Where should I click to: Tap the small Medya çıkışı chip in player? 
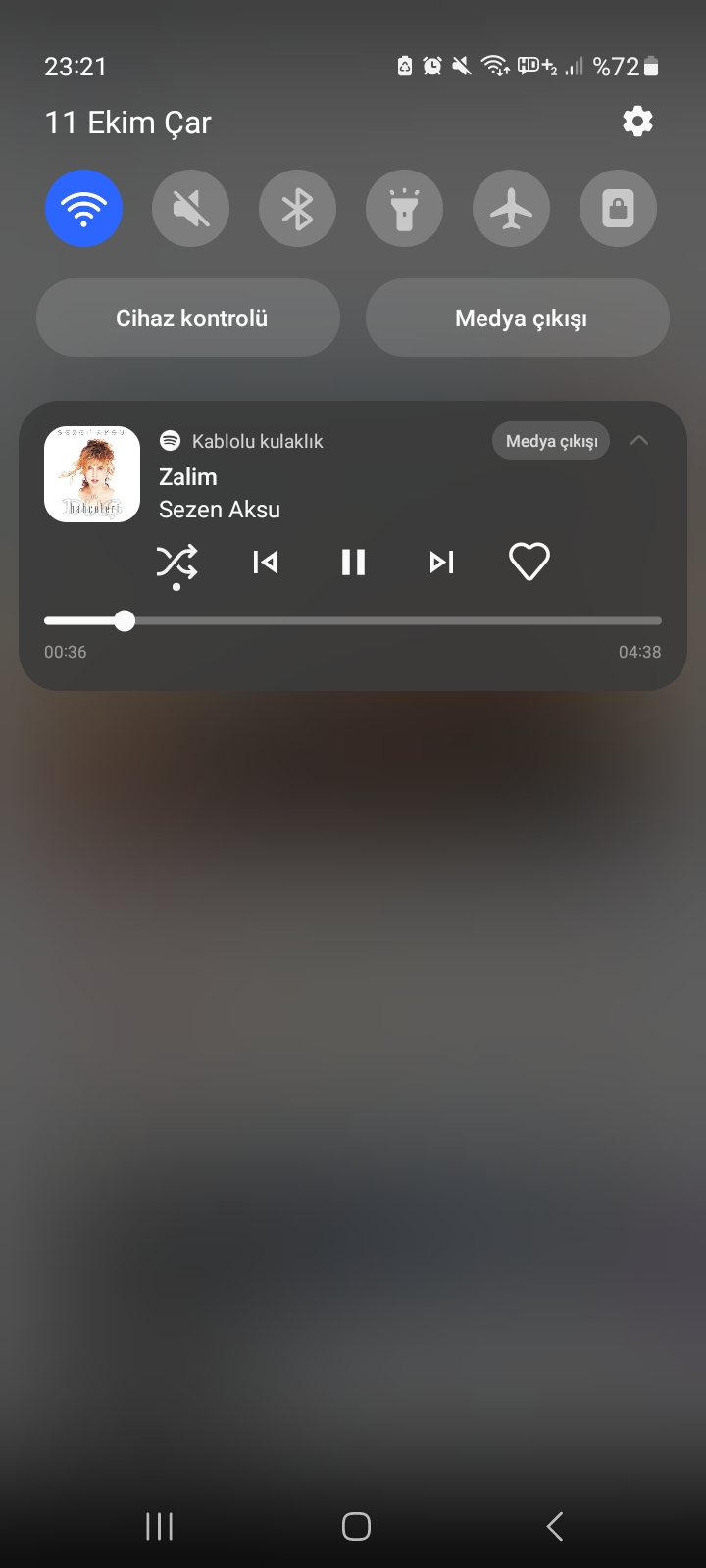point(551,441)
